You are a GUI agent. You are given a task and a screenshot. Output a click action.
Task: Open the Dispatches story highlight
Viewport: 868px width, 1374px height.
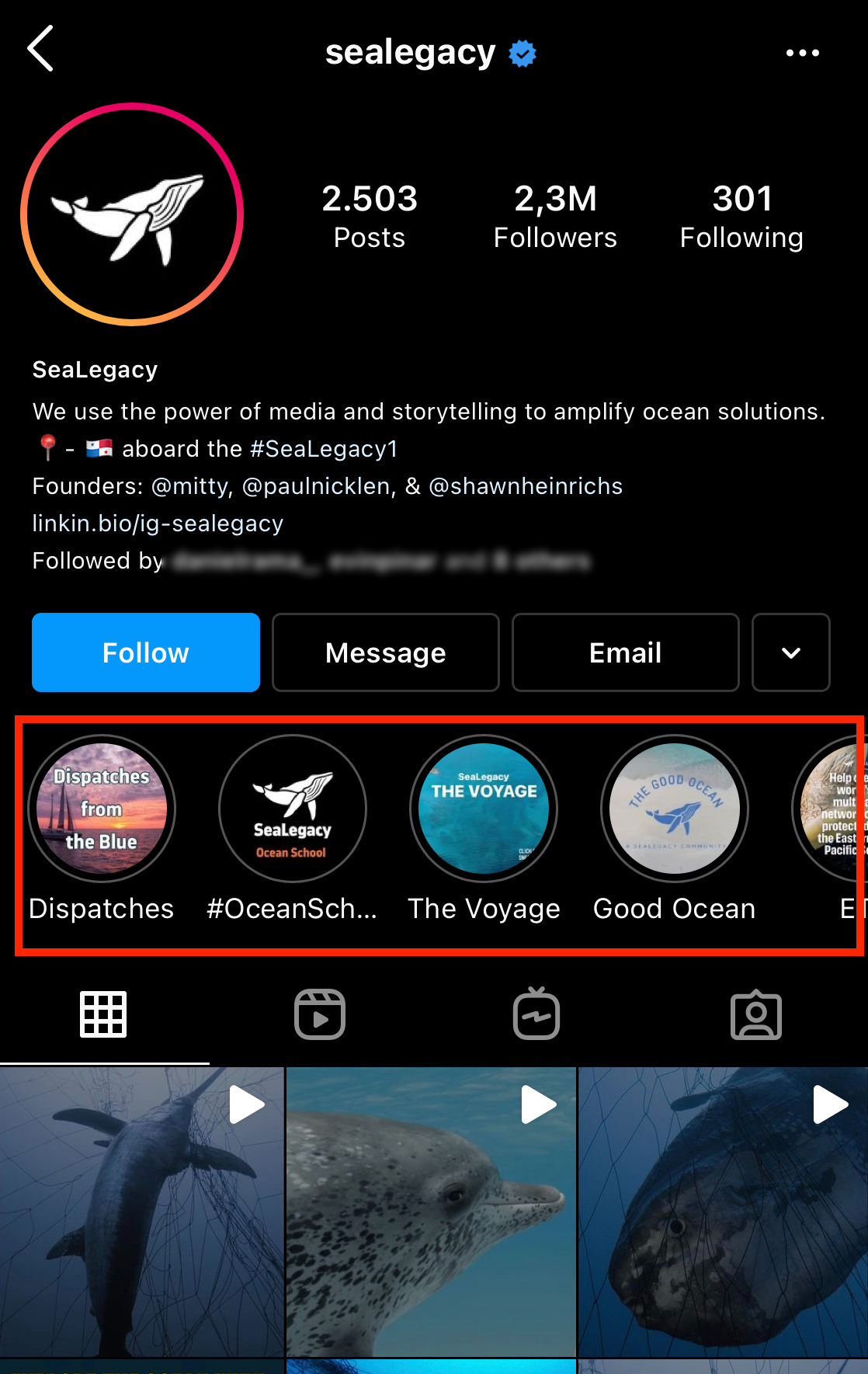point(102,809)
